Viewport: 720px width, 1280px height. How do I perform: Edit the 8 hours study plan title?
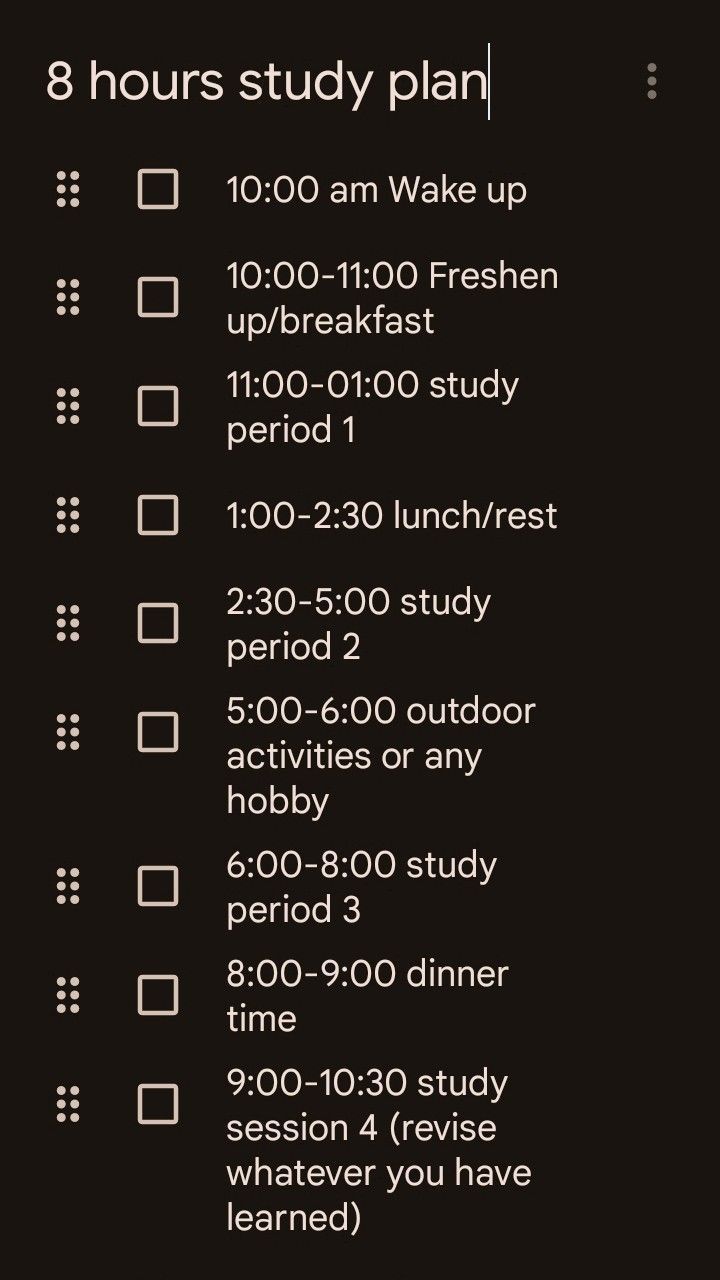(266, 81)
